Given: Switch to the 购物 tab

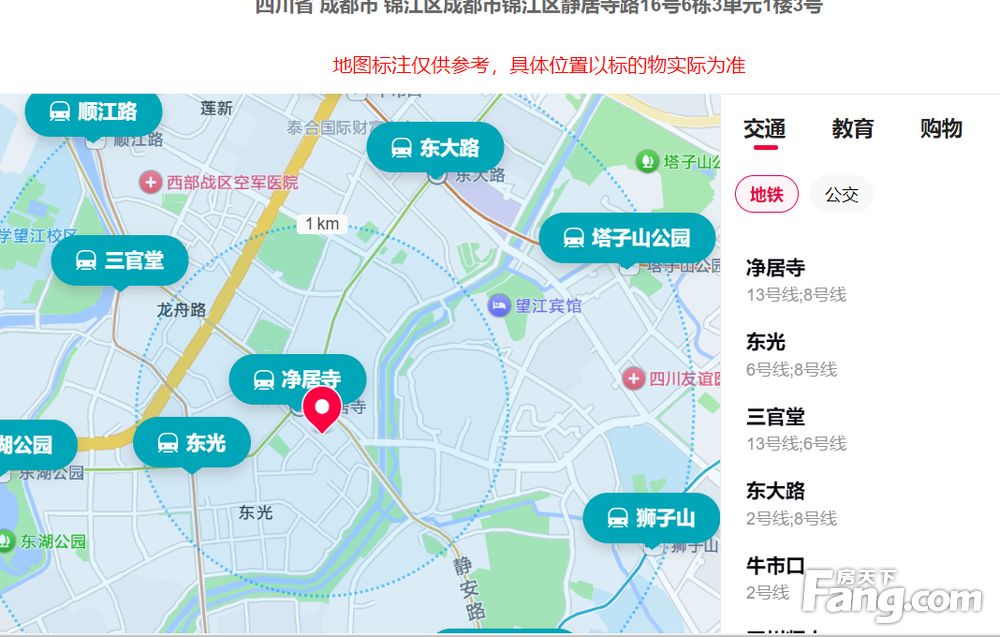Looking at the screenshot, I should [940, 129].
